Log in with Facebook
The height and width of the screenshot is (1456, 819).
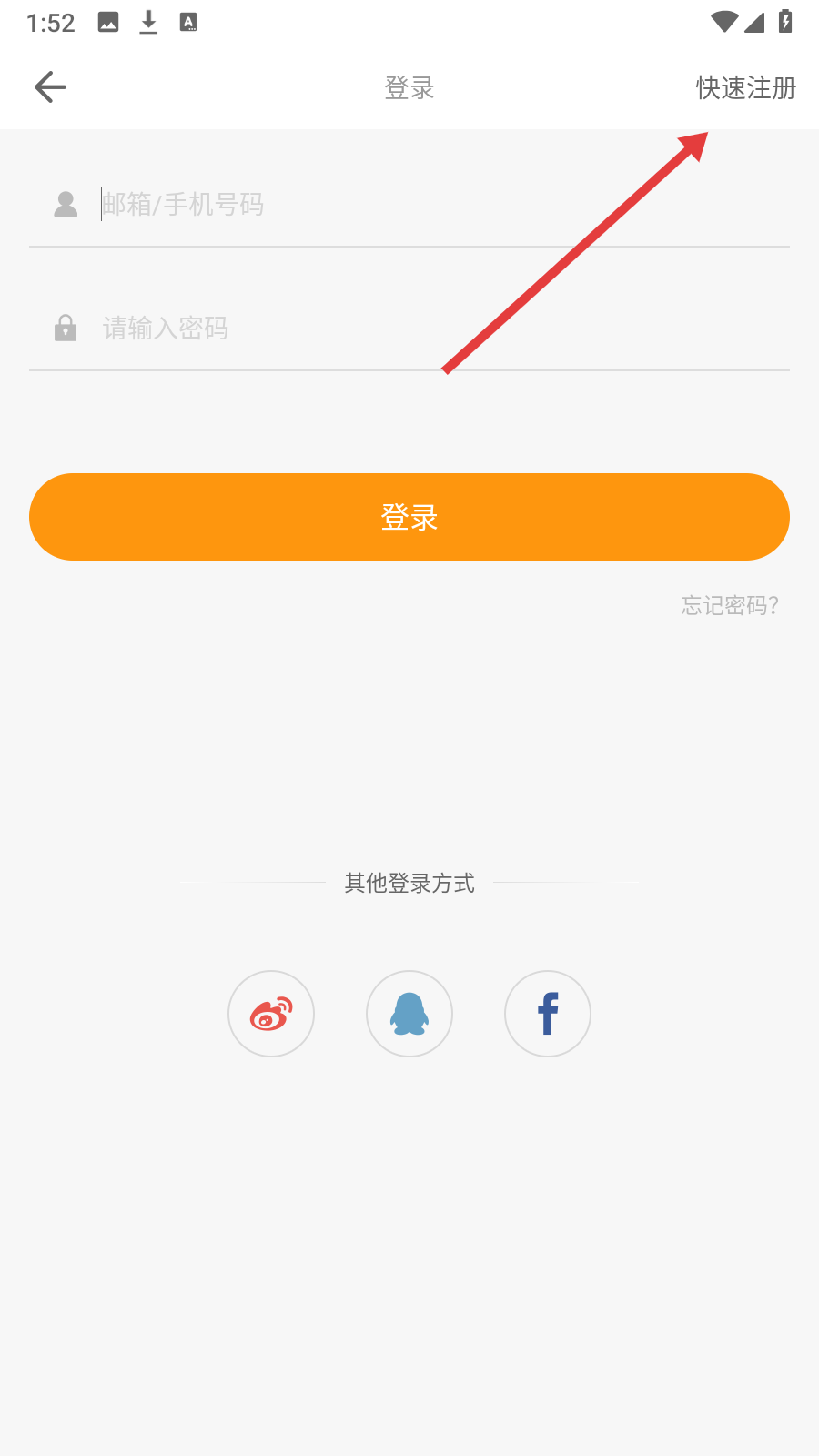click(548, 1014)
